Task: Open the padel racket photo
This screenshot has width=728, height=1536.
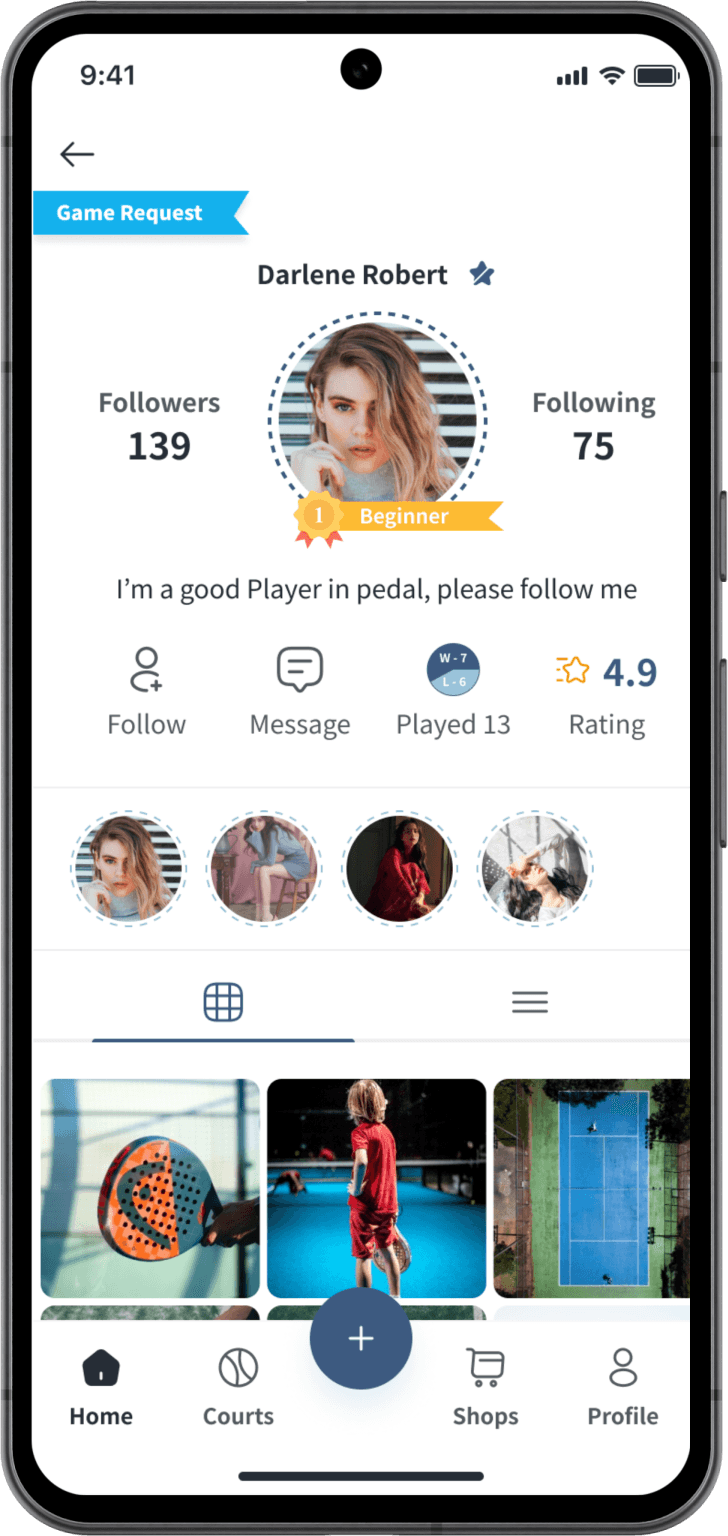Action: point(150,1188)
